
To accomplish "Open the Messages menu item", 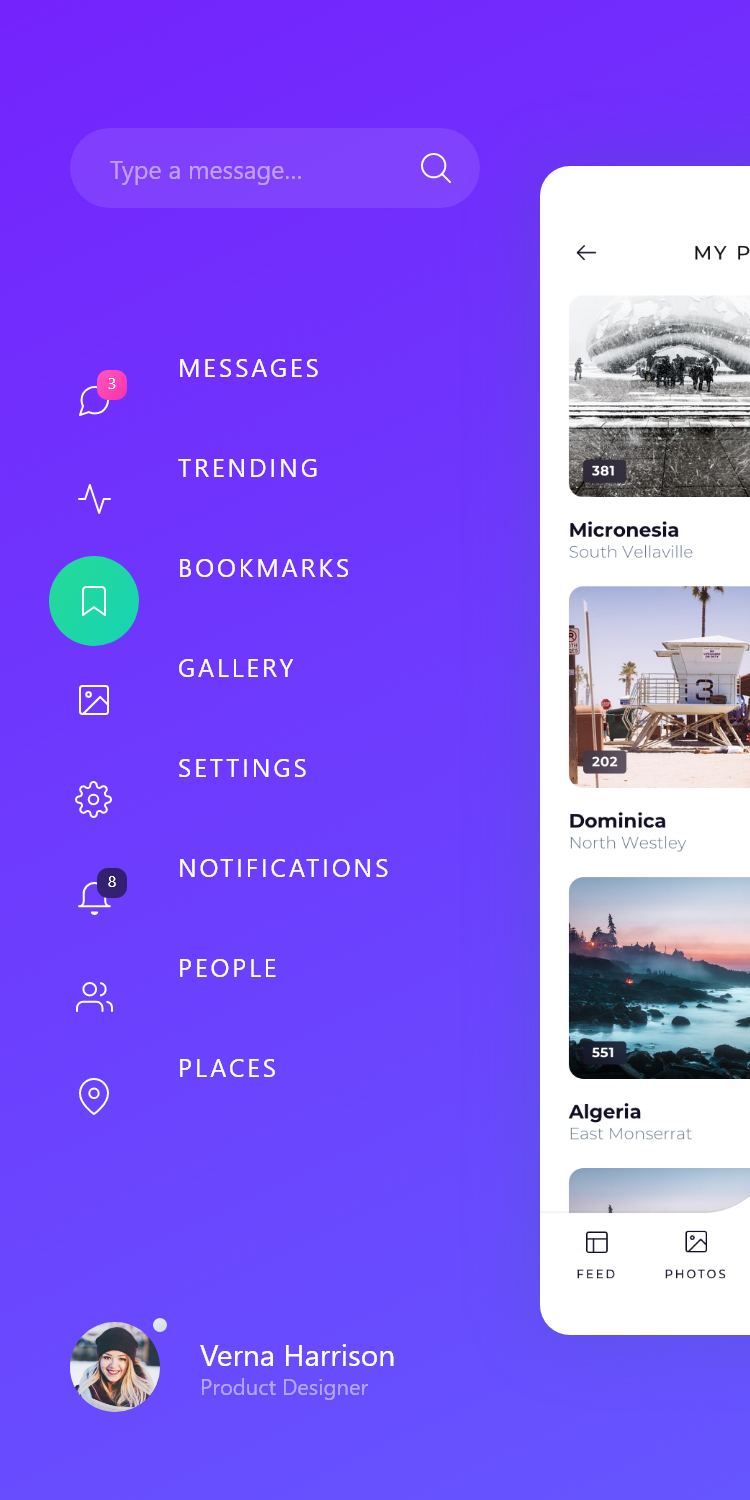I will (x=248, y=369).
